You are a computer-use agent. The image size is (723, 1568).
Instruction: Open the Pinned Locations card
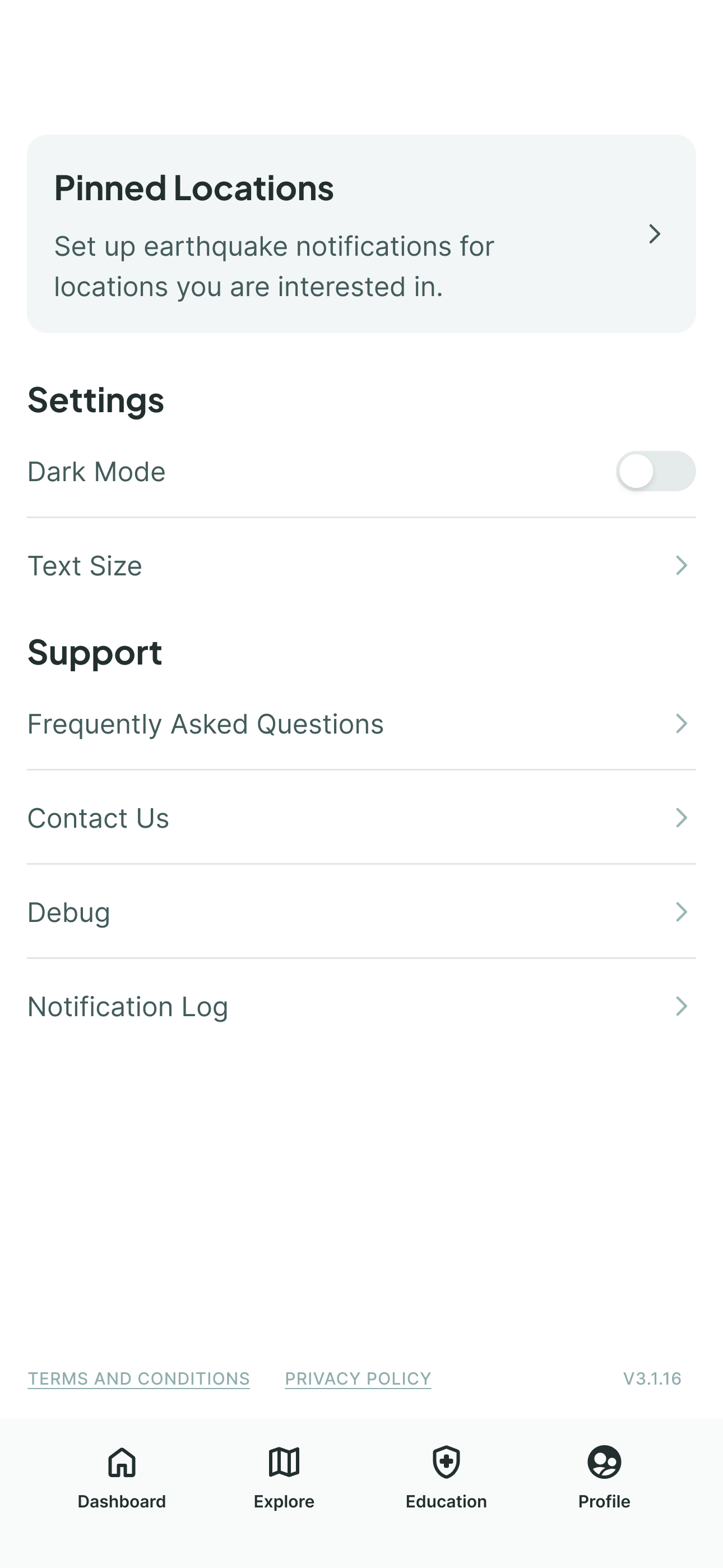click(361, 234)
